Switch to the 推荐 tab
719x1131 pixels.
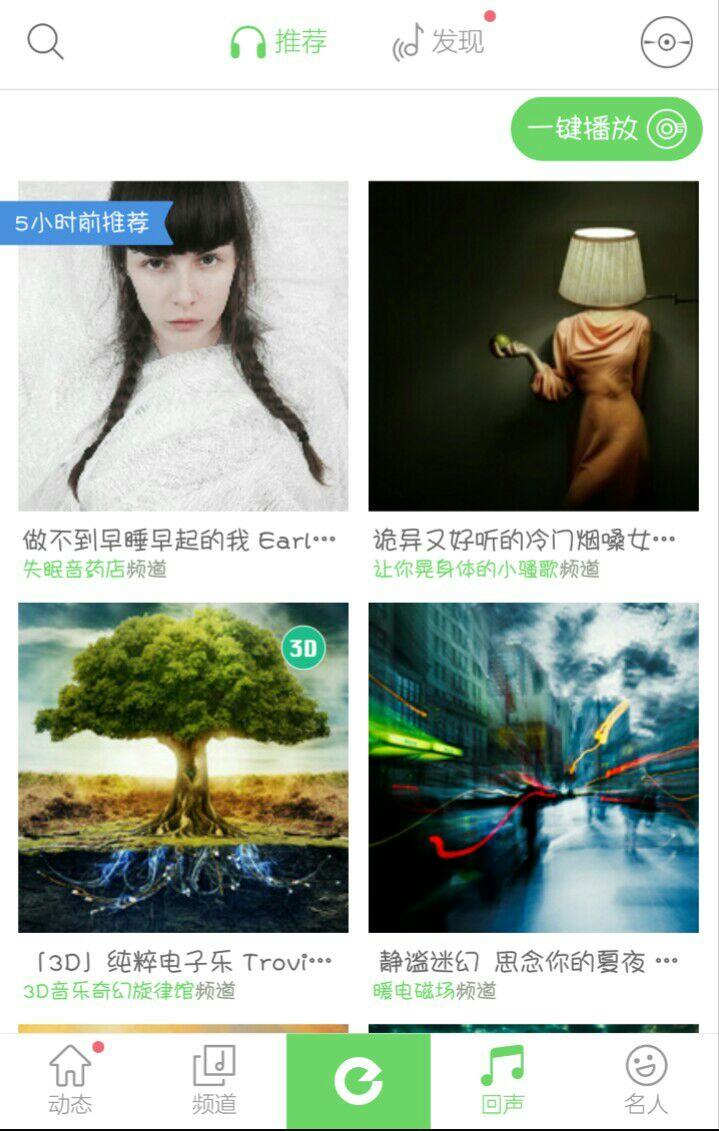(x=279, y=43)
